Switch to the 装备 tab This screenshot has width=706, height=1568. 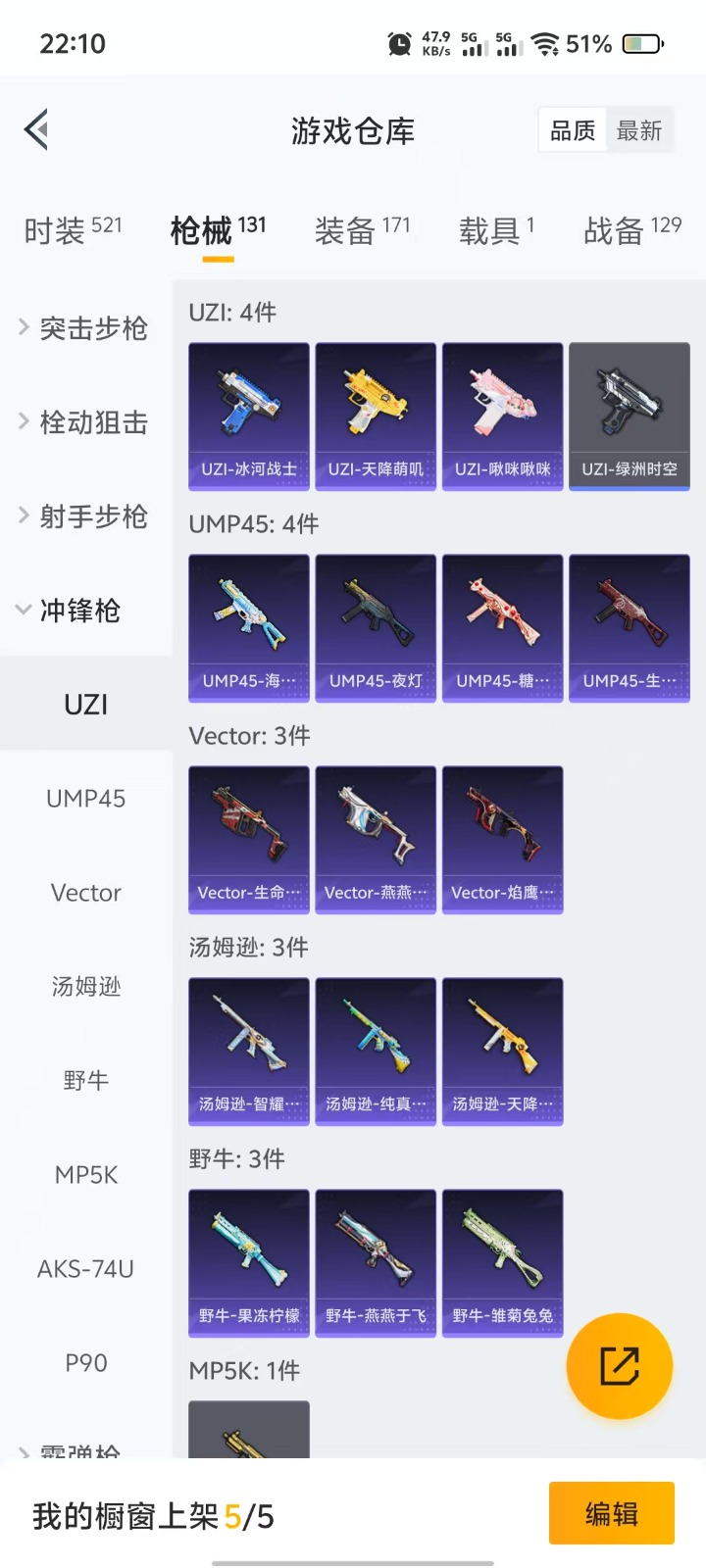tap(362, 230)
